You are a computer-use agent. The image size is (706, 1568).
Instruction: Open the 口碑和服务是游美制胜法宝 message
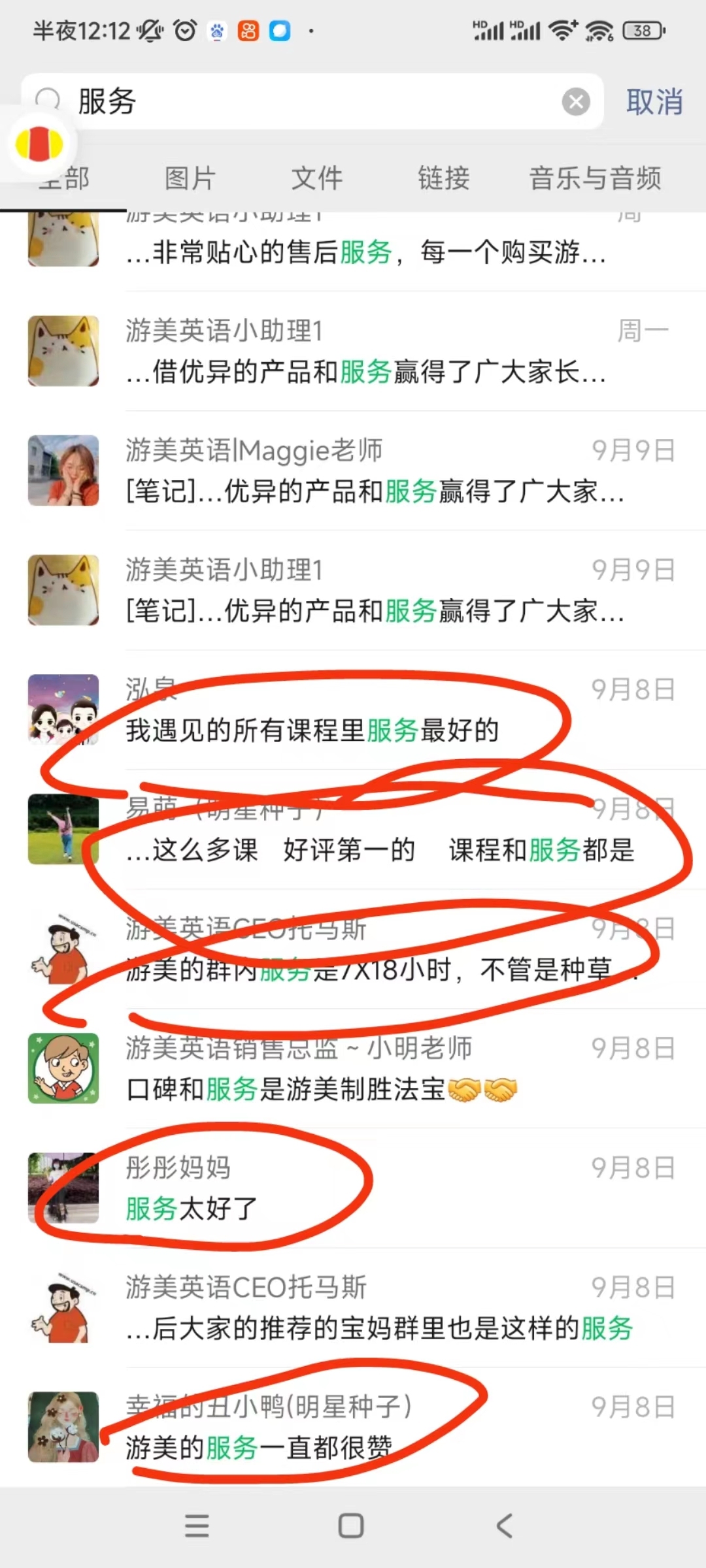(366, 1070)
